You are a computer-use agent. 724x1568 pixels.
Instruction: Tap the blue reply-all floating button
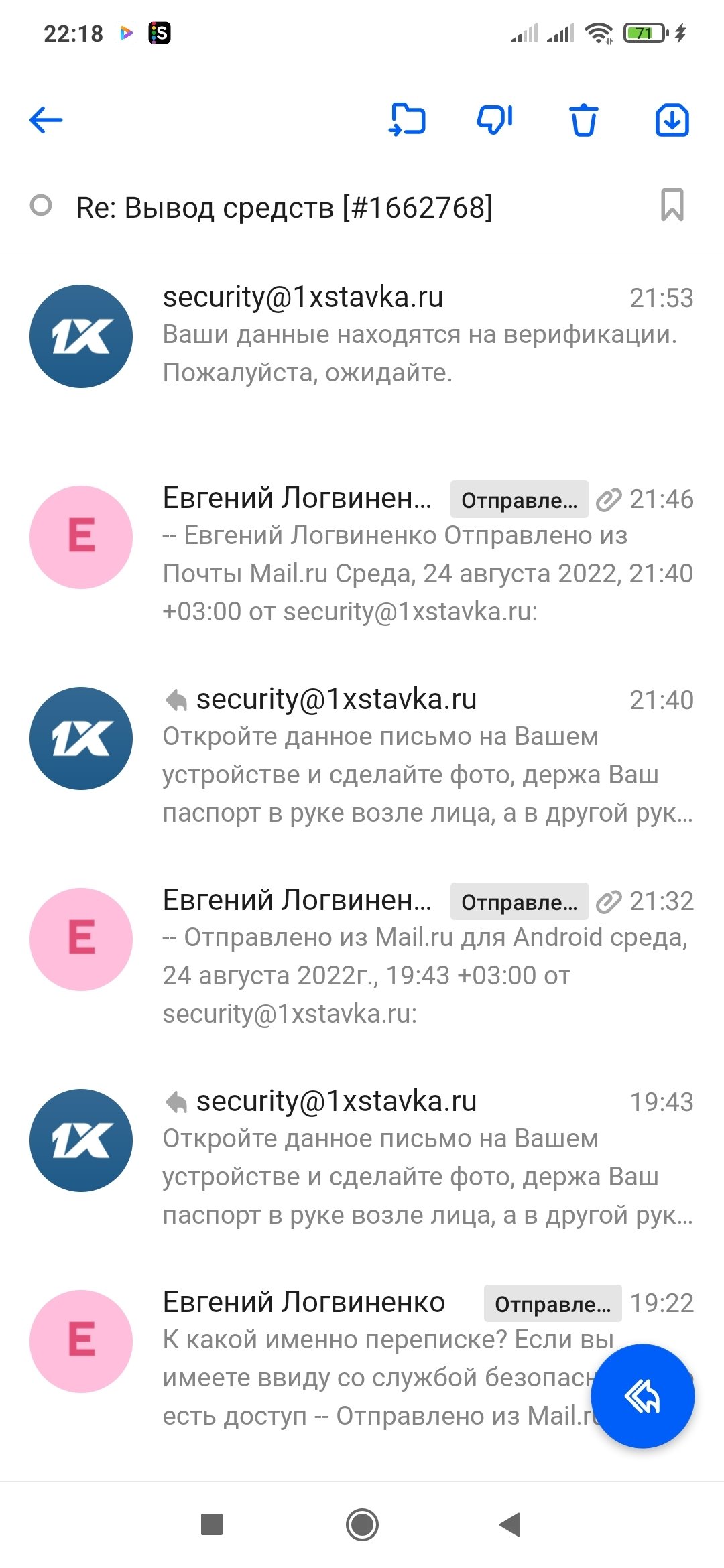tap(642, 1396)
